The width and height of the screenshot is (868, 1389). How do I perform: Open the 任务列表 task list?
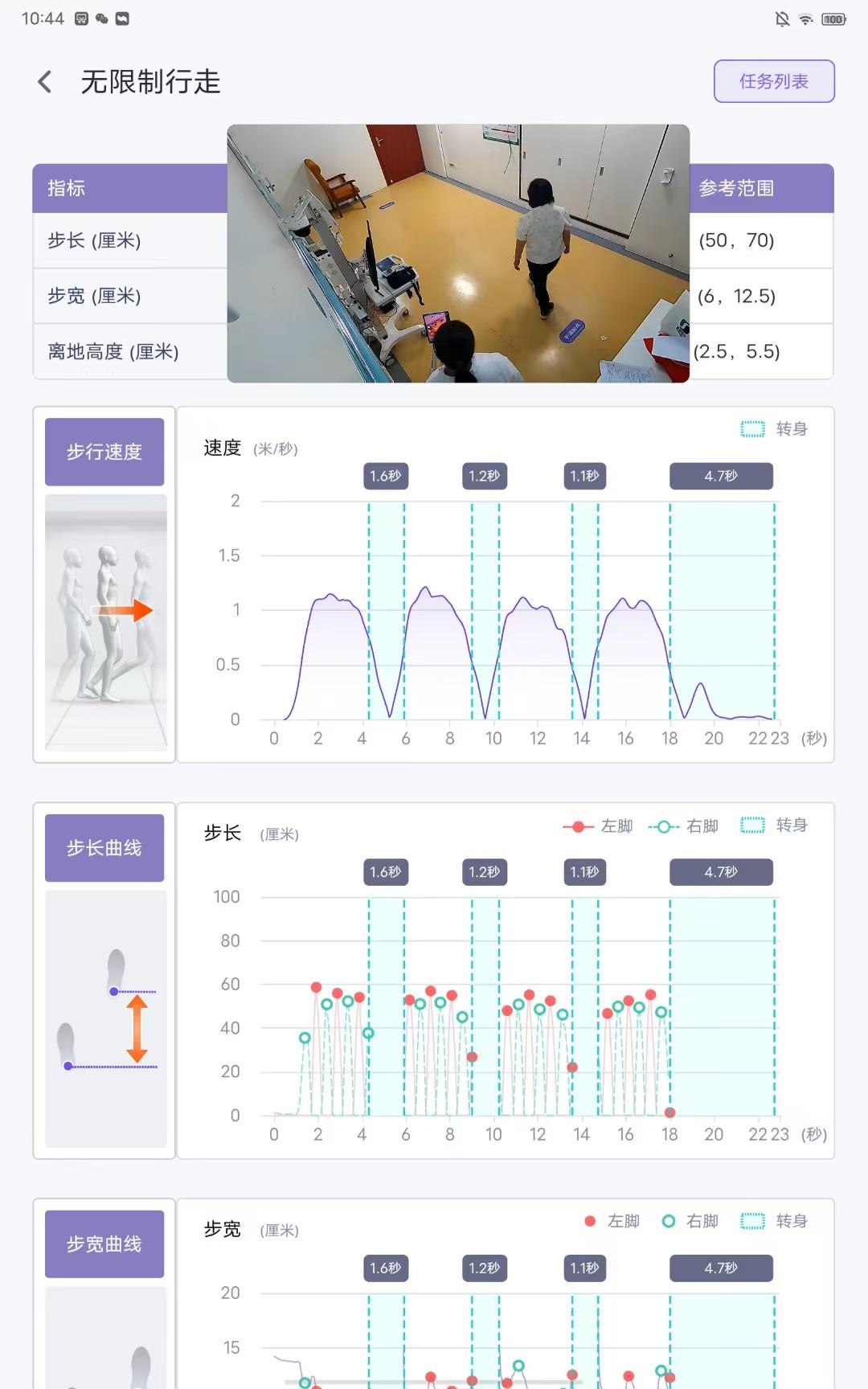[773, 81]
